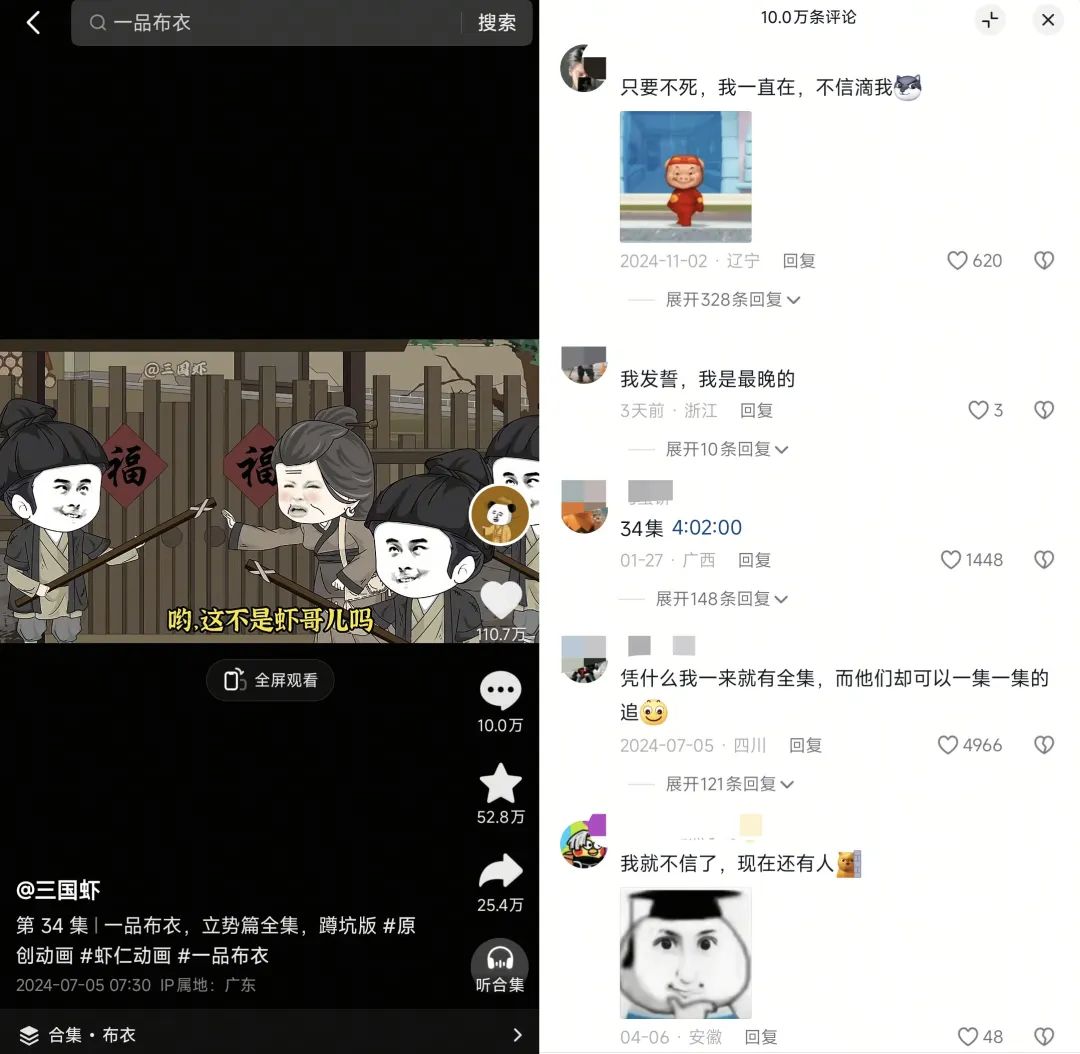Screen dimensions: 1080x1054
Task: Jump to timestamp 4:02:00 in the comment
Action: click(706, 527)
